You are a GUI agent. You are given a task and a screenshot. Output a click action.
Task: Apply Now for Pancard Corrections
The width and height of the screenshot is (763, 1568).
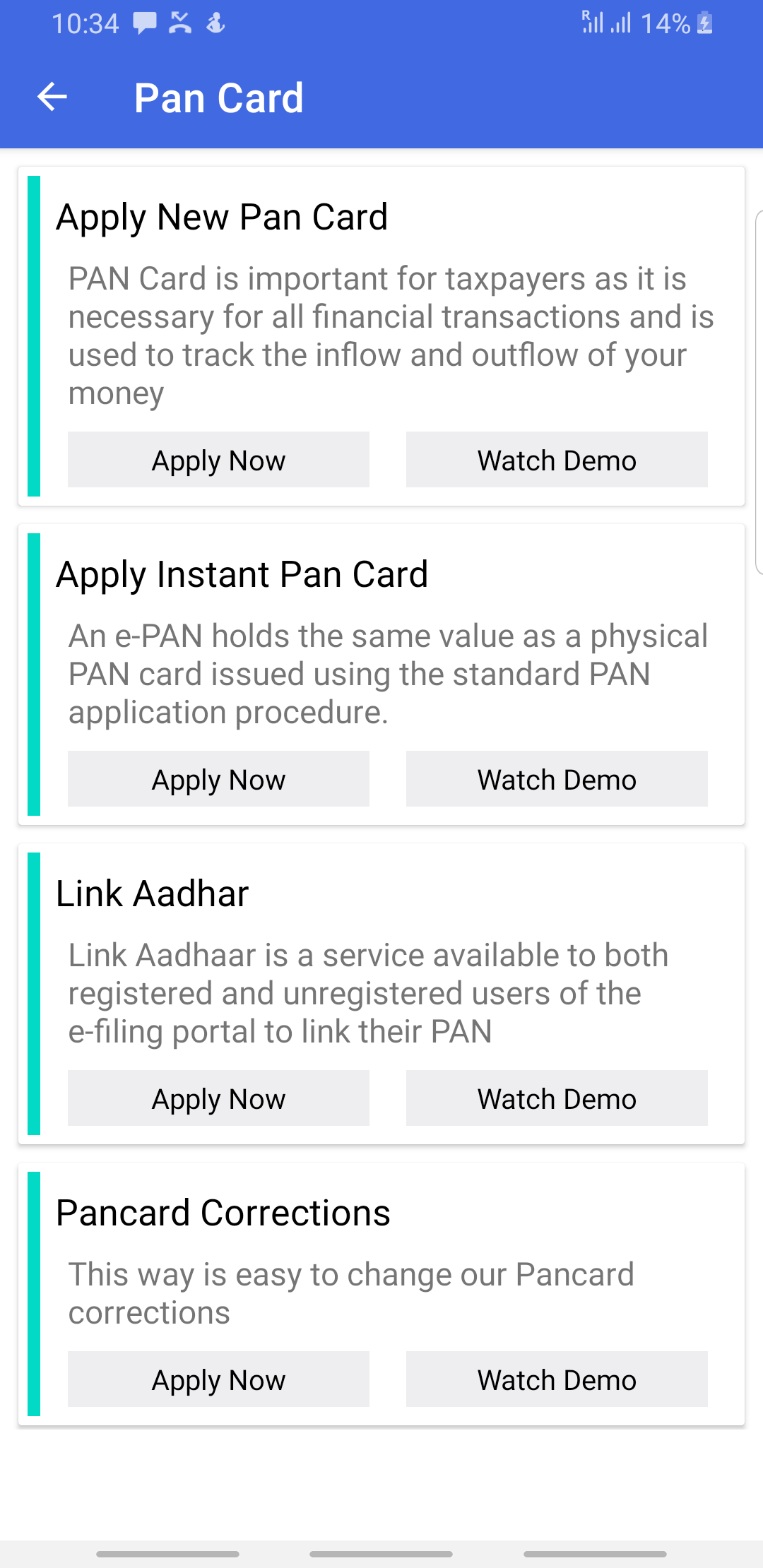pyautogui.click(x=218, y=1379)
